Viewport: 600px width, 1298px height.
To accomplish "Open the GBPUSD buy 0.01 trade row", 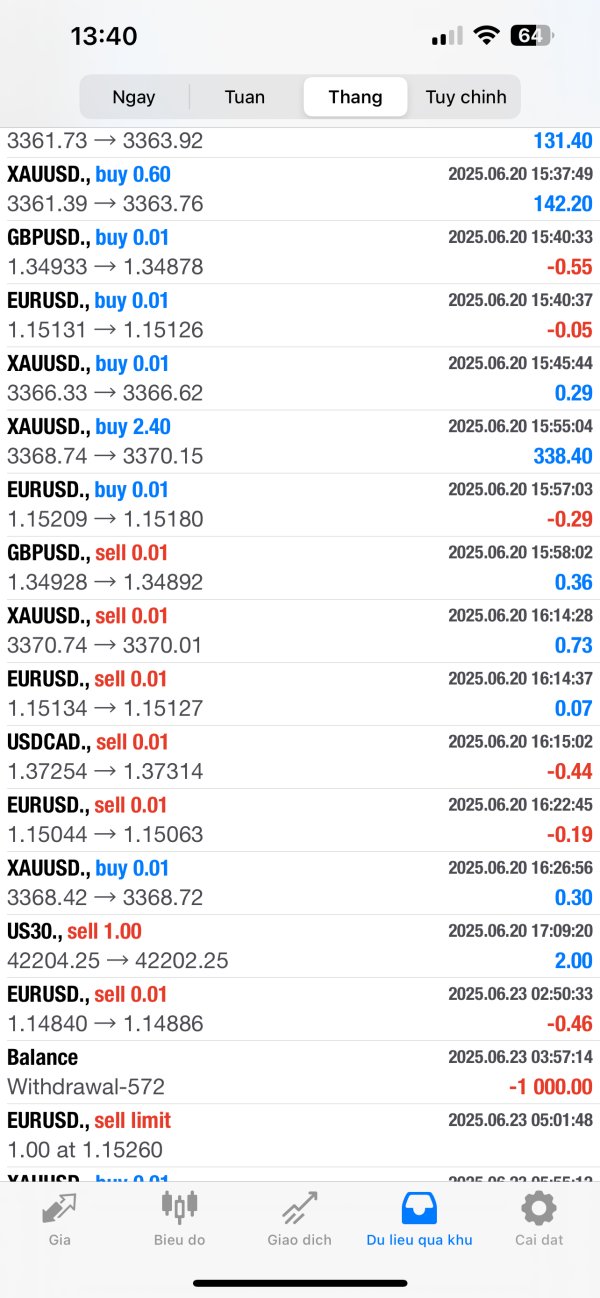I will (x=300, y=252).
